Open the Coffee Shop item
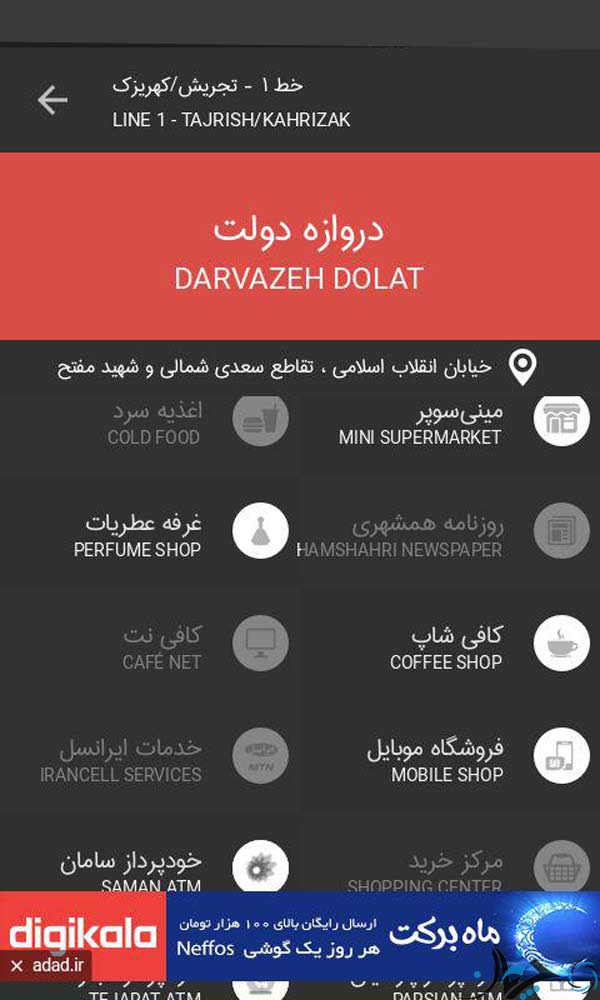 click(x=450, y=645)
